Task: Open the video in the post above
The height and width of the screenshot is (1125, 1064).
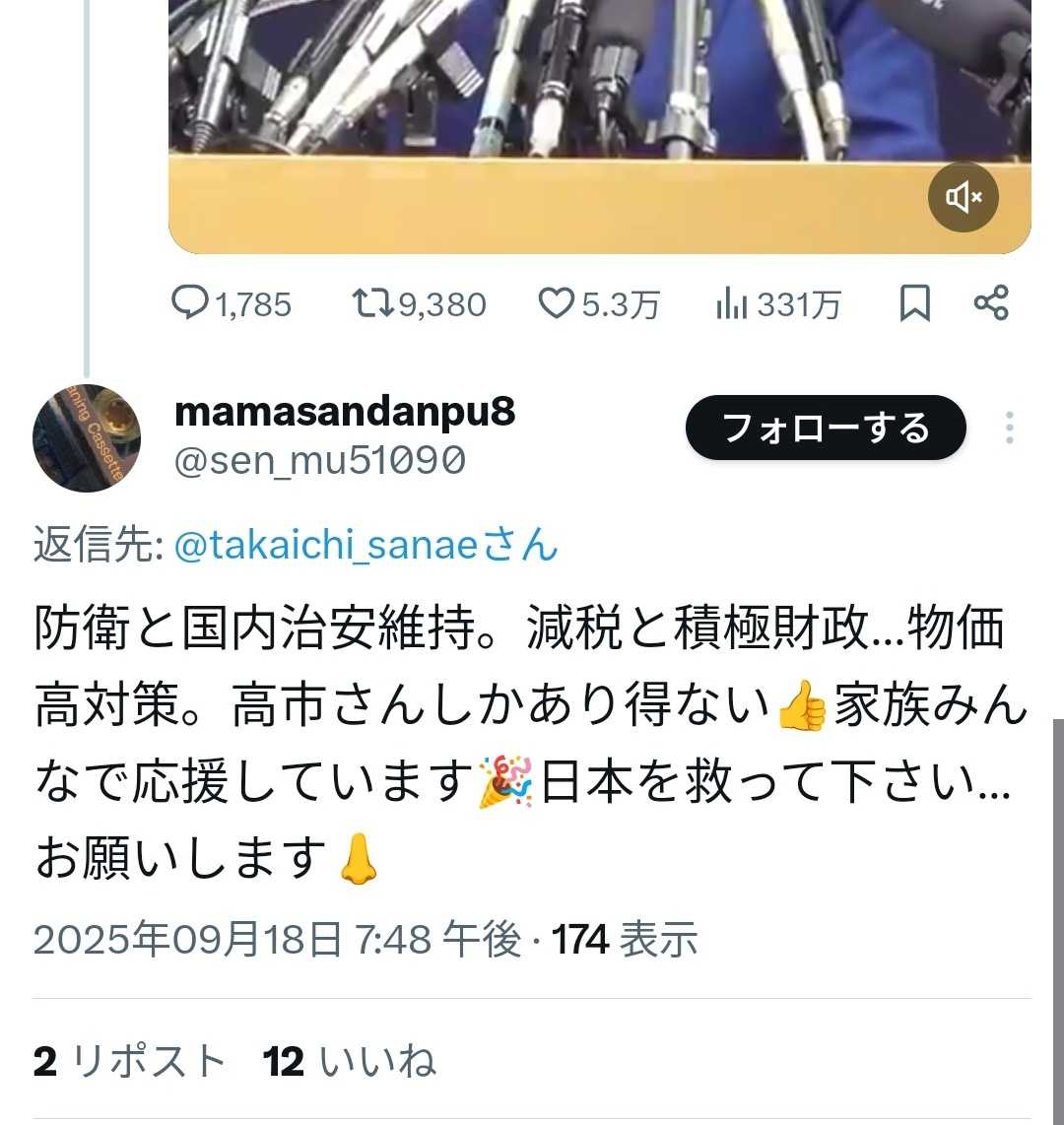Action: [x=552, y=99]
